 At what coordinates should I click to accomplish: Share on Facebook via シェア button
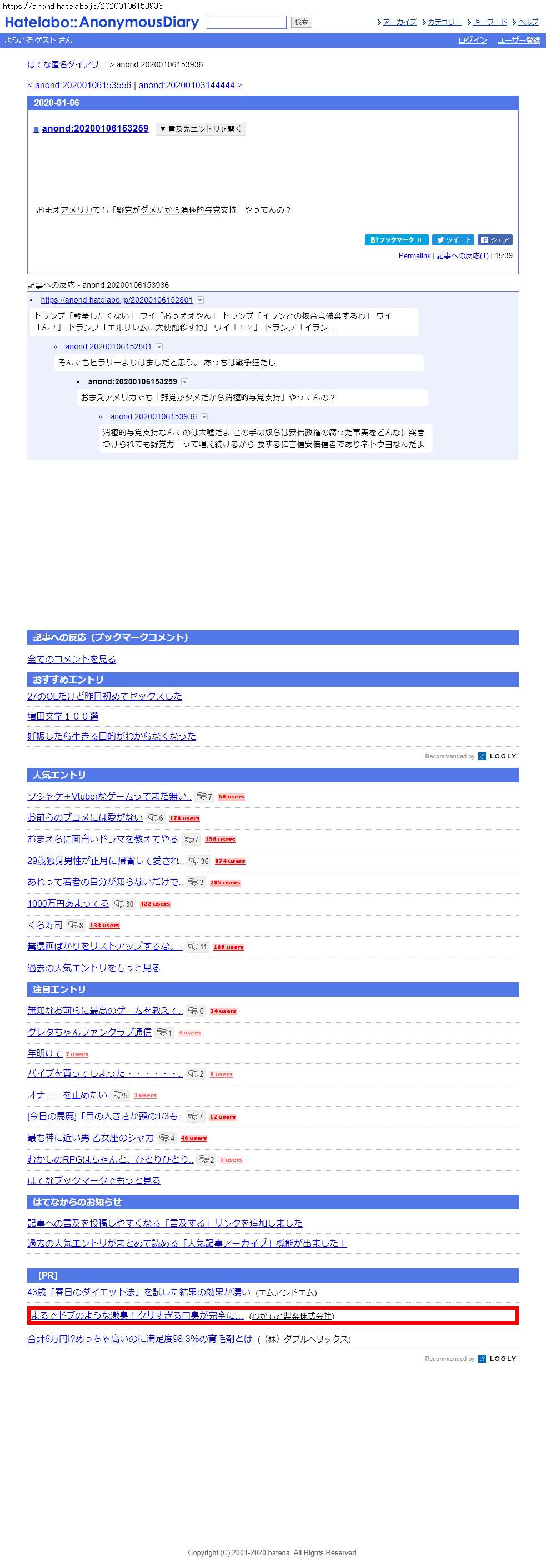[x=495, y=240]
